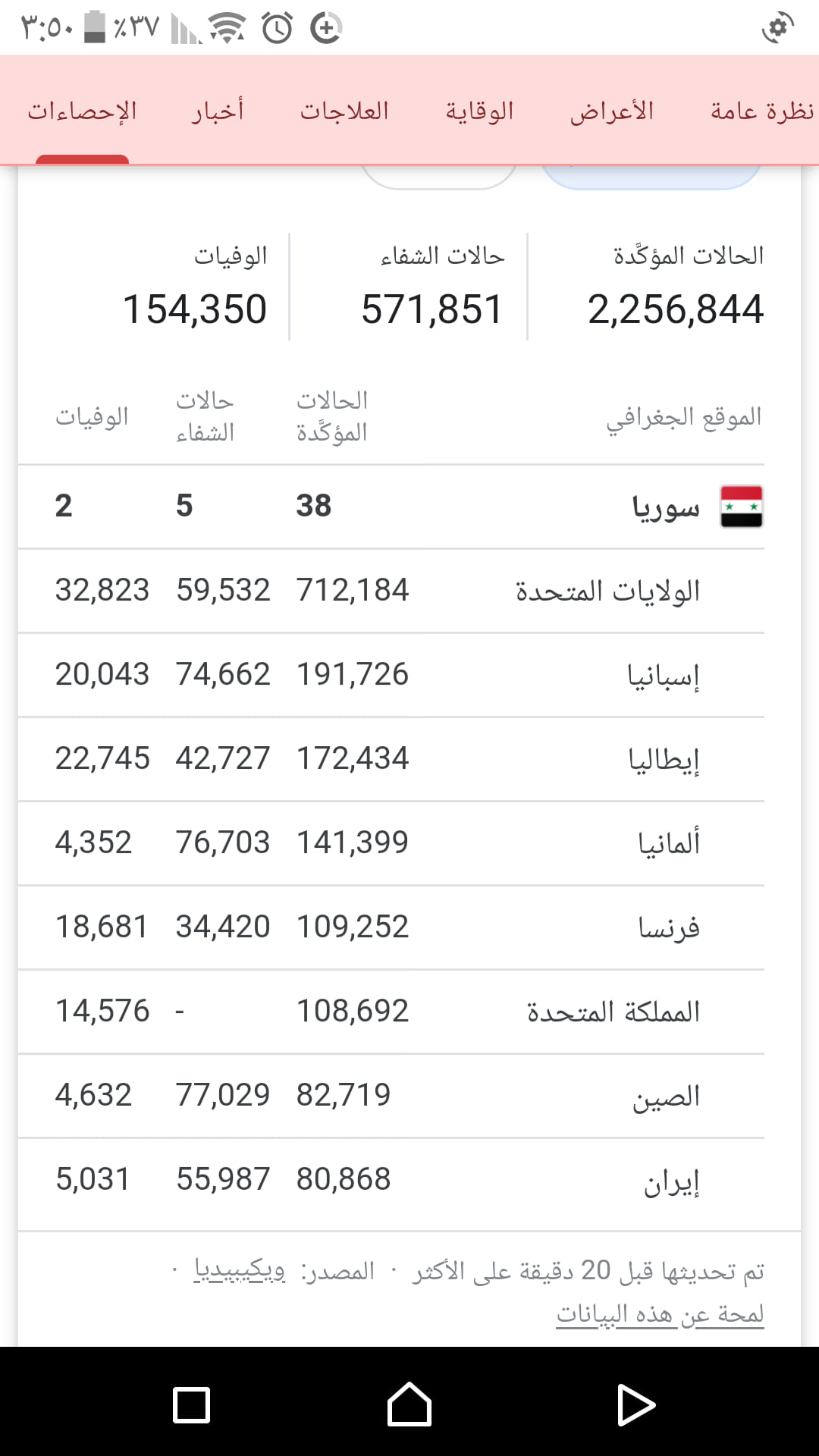This screenshot has width=819, height=1456.
Task: Open the نظرة عامة tab
Action: coord(762,111)
